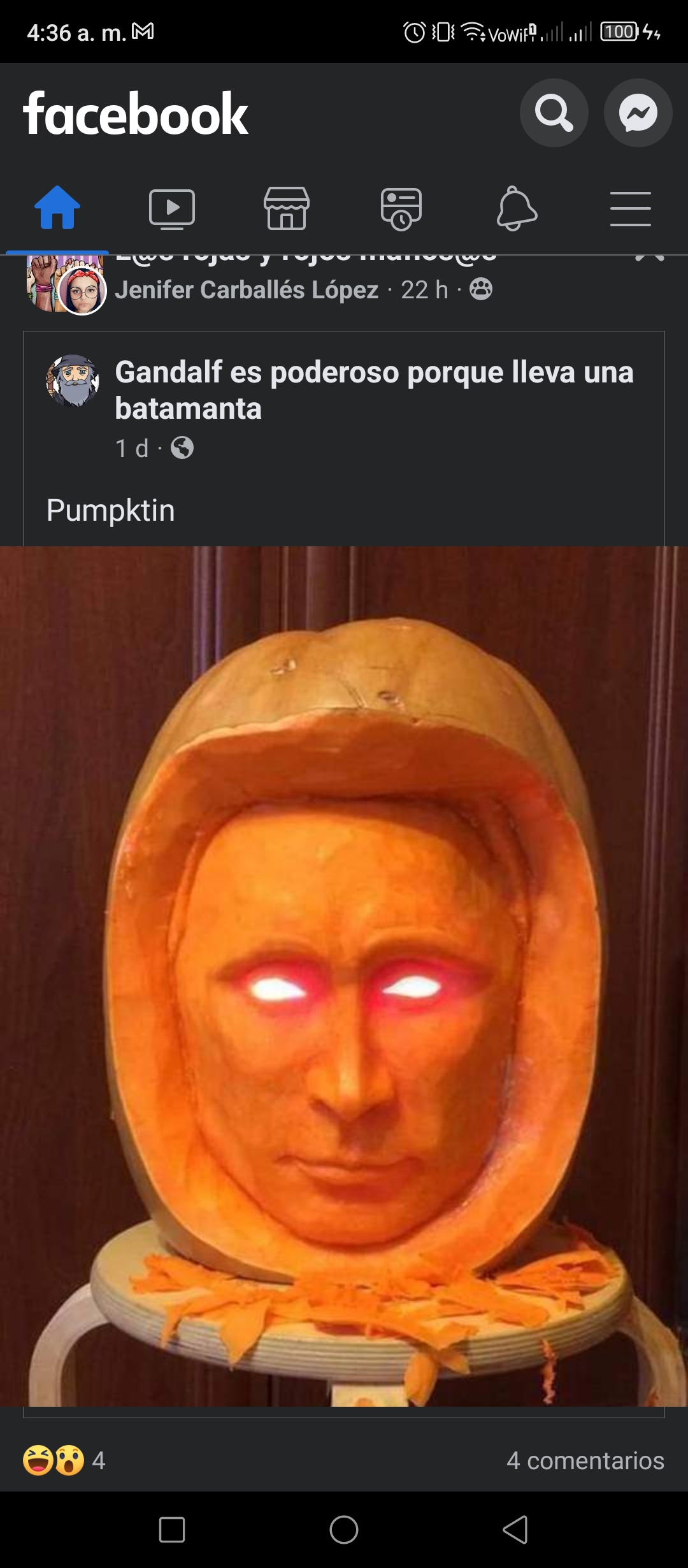
Task: Open the feeds tab with clock icon
Action: [x=401, y=209]
